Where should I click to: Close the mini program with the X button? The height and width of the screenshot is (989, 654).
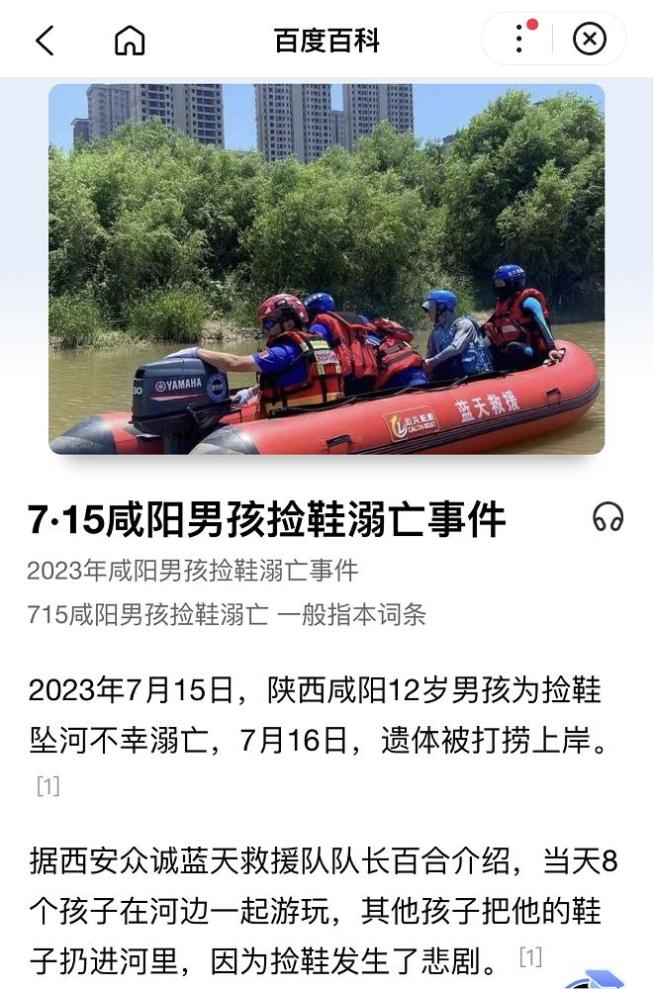click(x=589, y=39)
